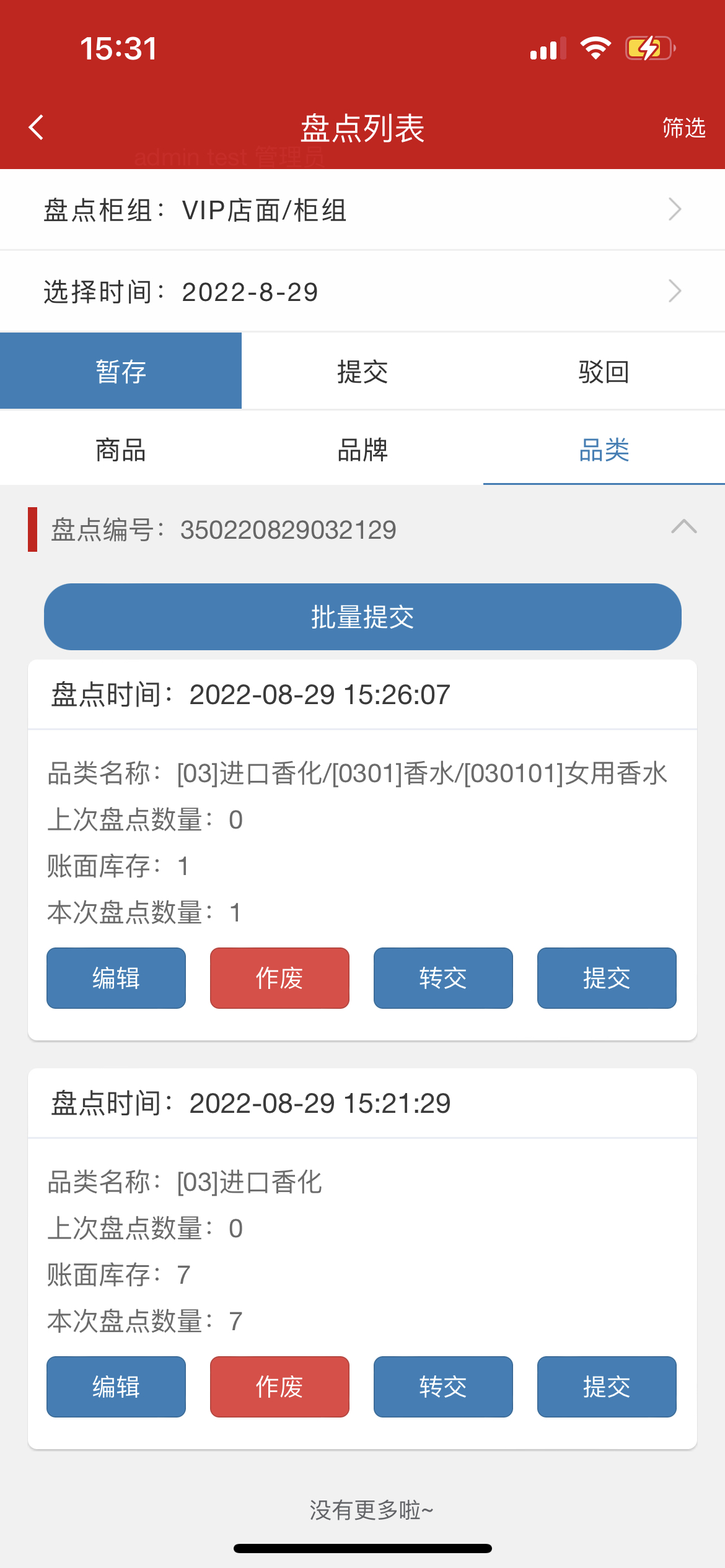Tap 编辑 on the 15:26:07 record
Screen dimensions: 725x1568
(116, 978)
